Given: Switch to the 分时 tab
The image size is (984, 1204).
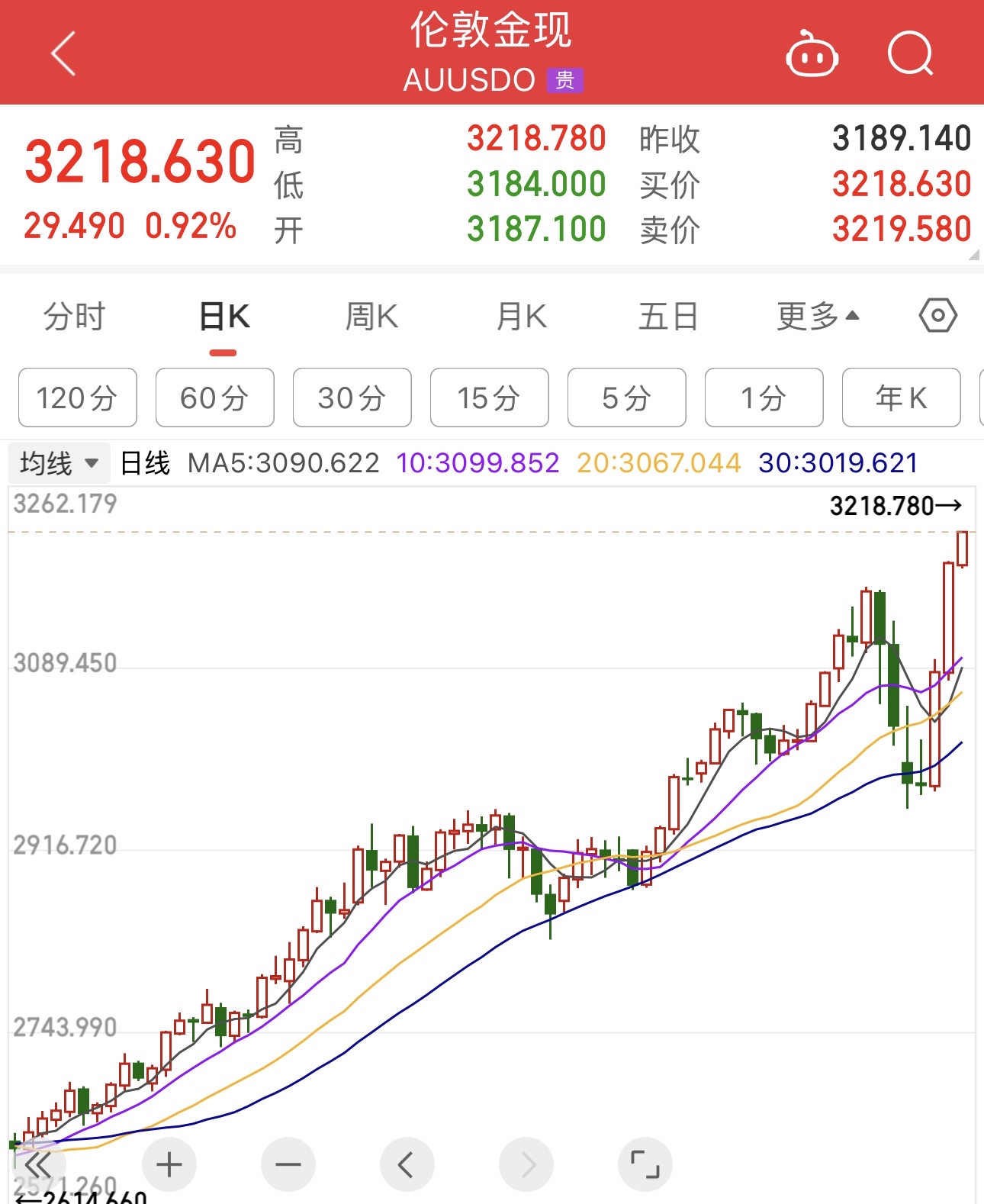Looking at the screenshot, I should 74,317.
